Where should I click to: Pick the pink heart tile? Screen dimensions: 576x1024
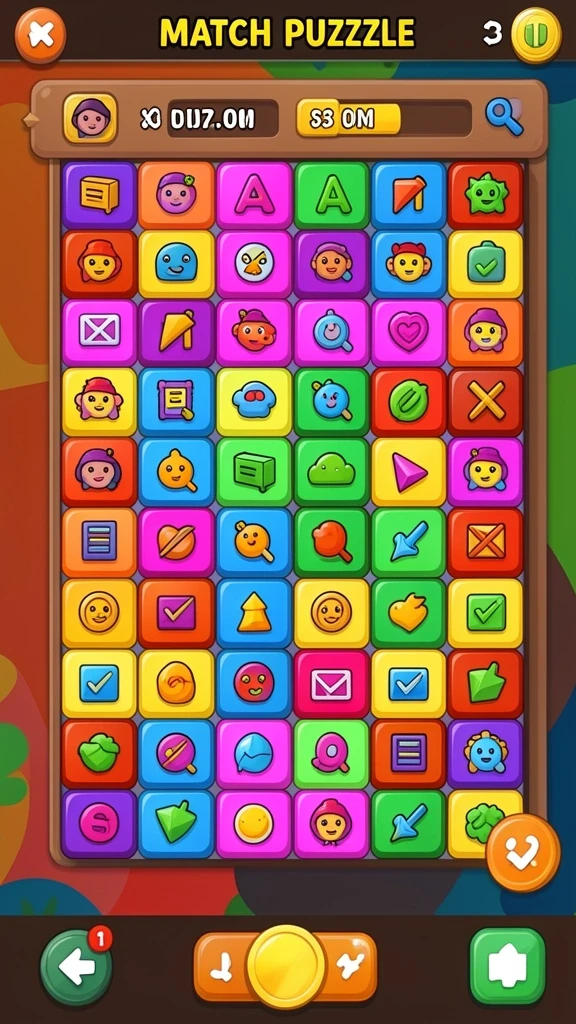409,332
